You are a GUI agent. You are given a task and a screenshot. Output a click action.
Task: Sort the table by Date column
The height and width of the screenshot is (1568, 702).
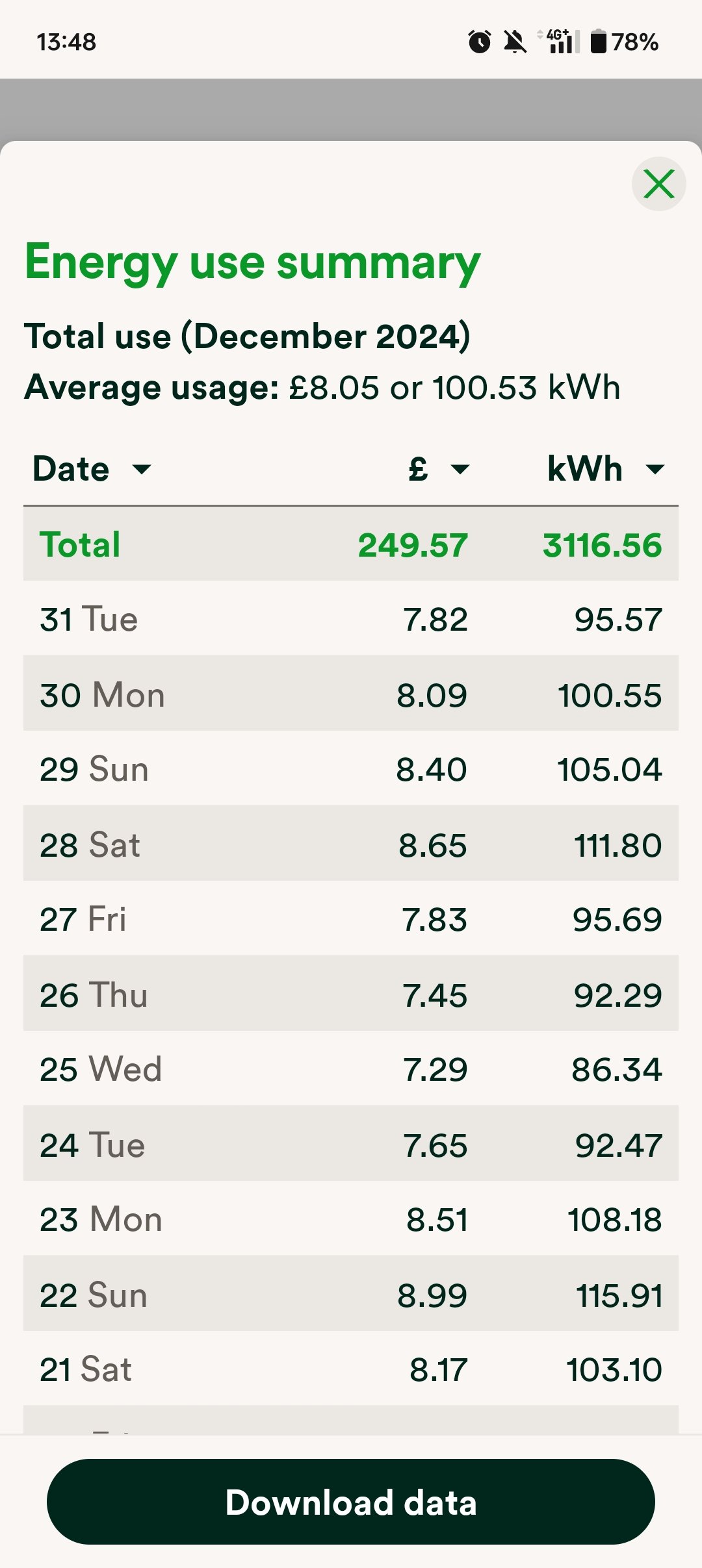pos(92,469)
